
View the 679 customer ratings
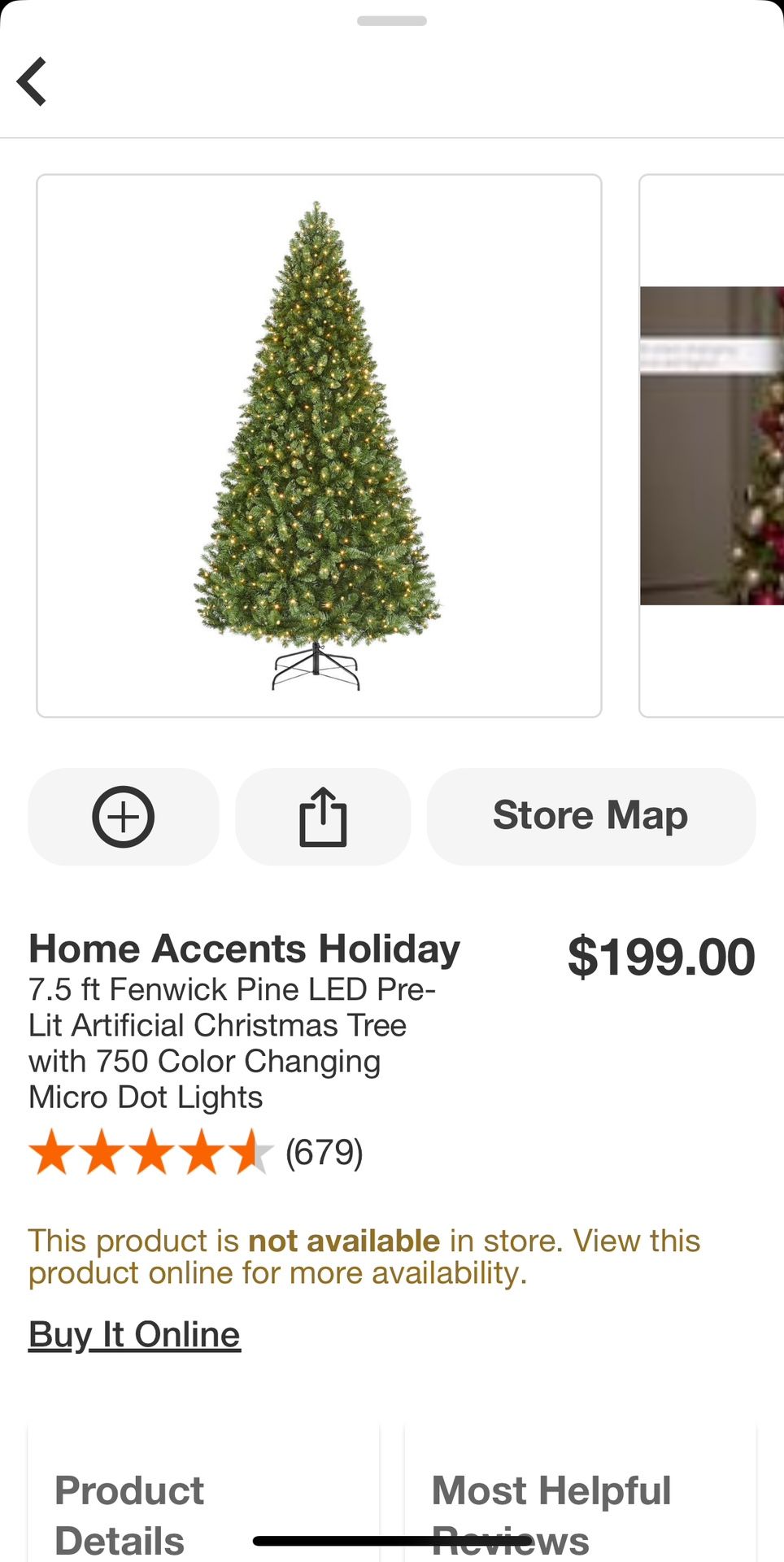[x=324, y=1152]
